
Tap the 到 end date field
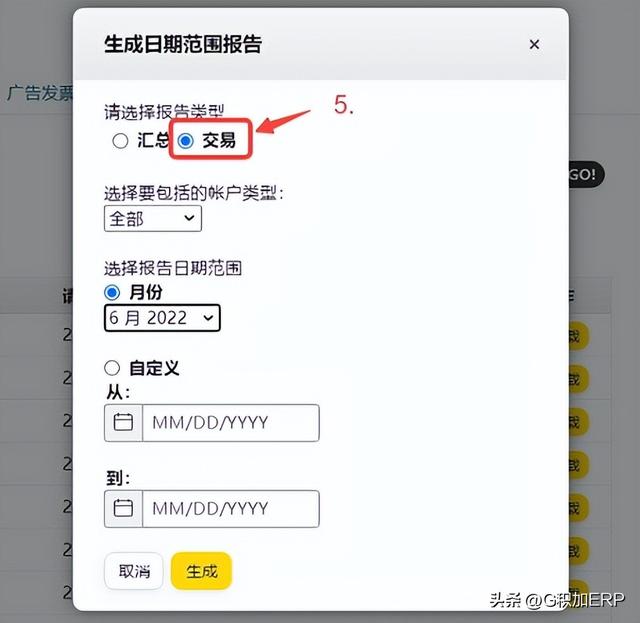coord(230,508)
